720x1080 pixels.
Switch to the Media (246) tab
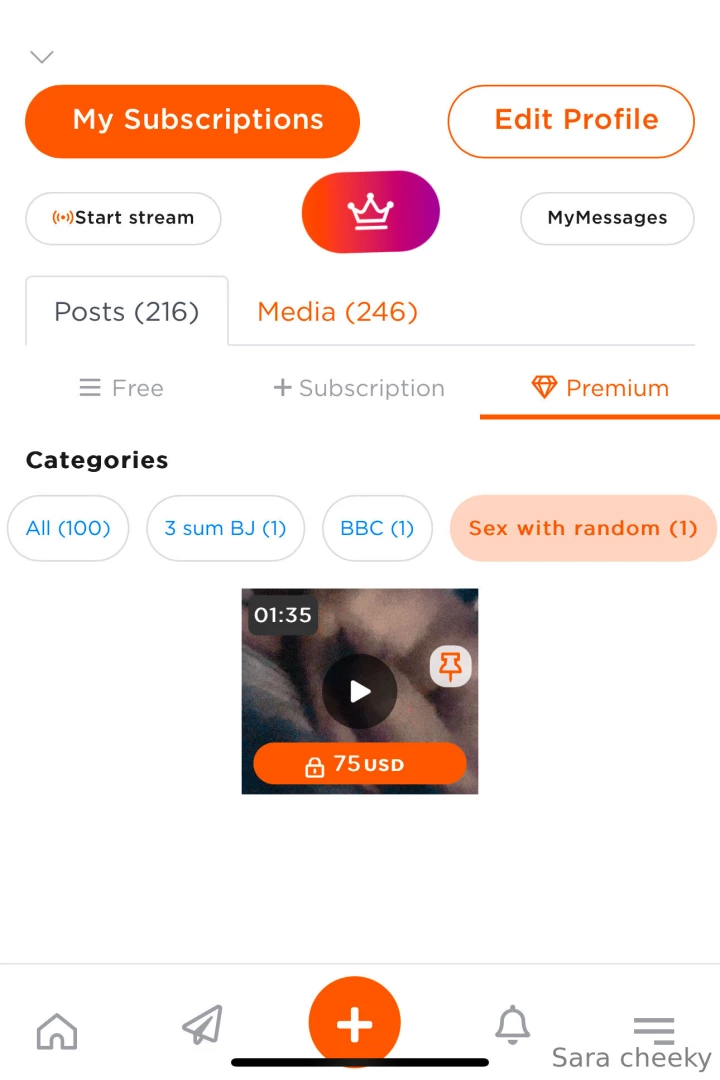tap(337, 312)
